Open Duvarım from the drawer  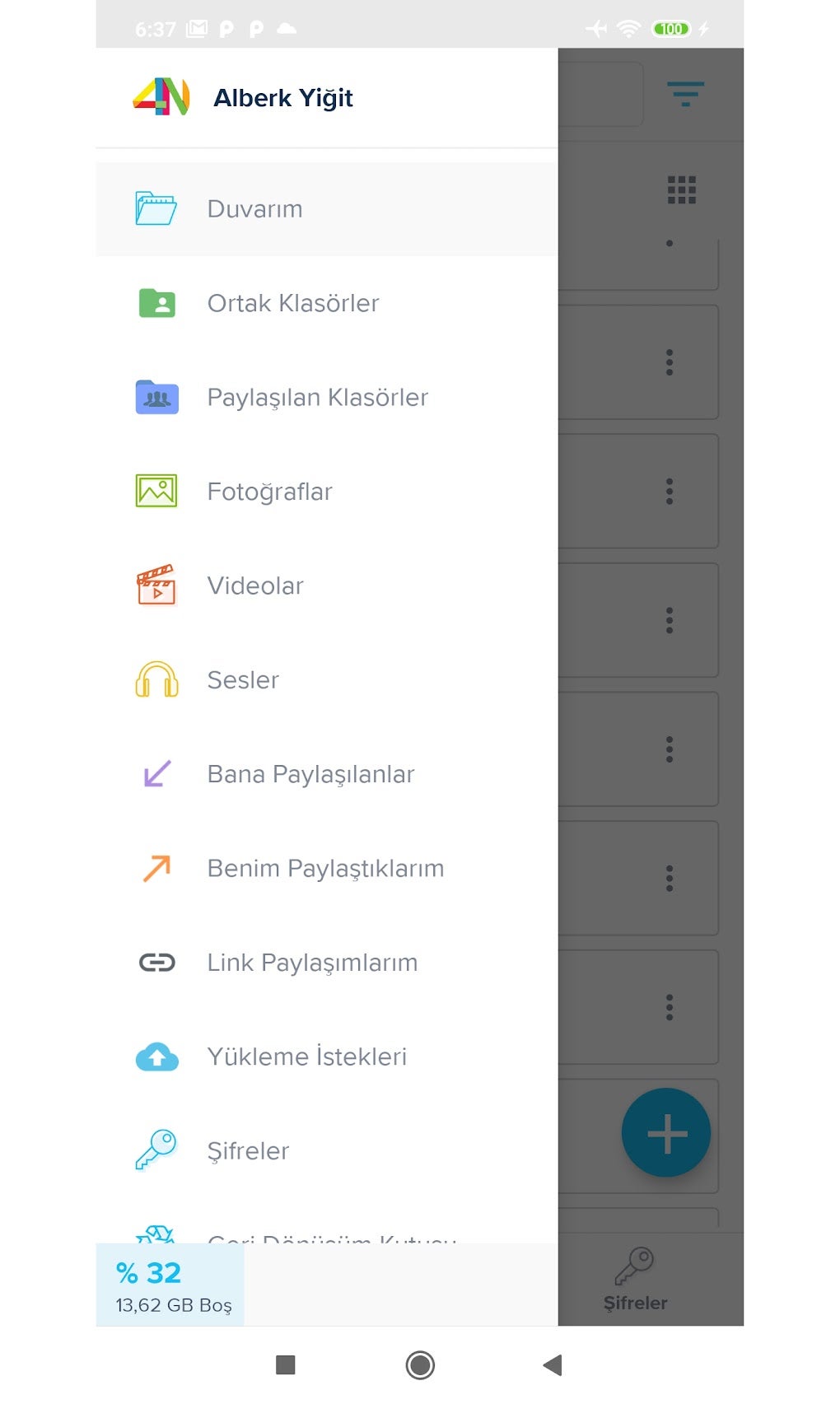254,209
